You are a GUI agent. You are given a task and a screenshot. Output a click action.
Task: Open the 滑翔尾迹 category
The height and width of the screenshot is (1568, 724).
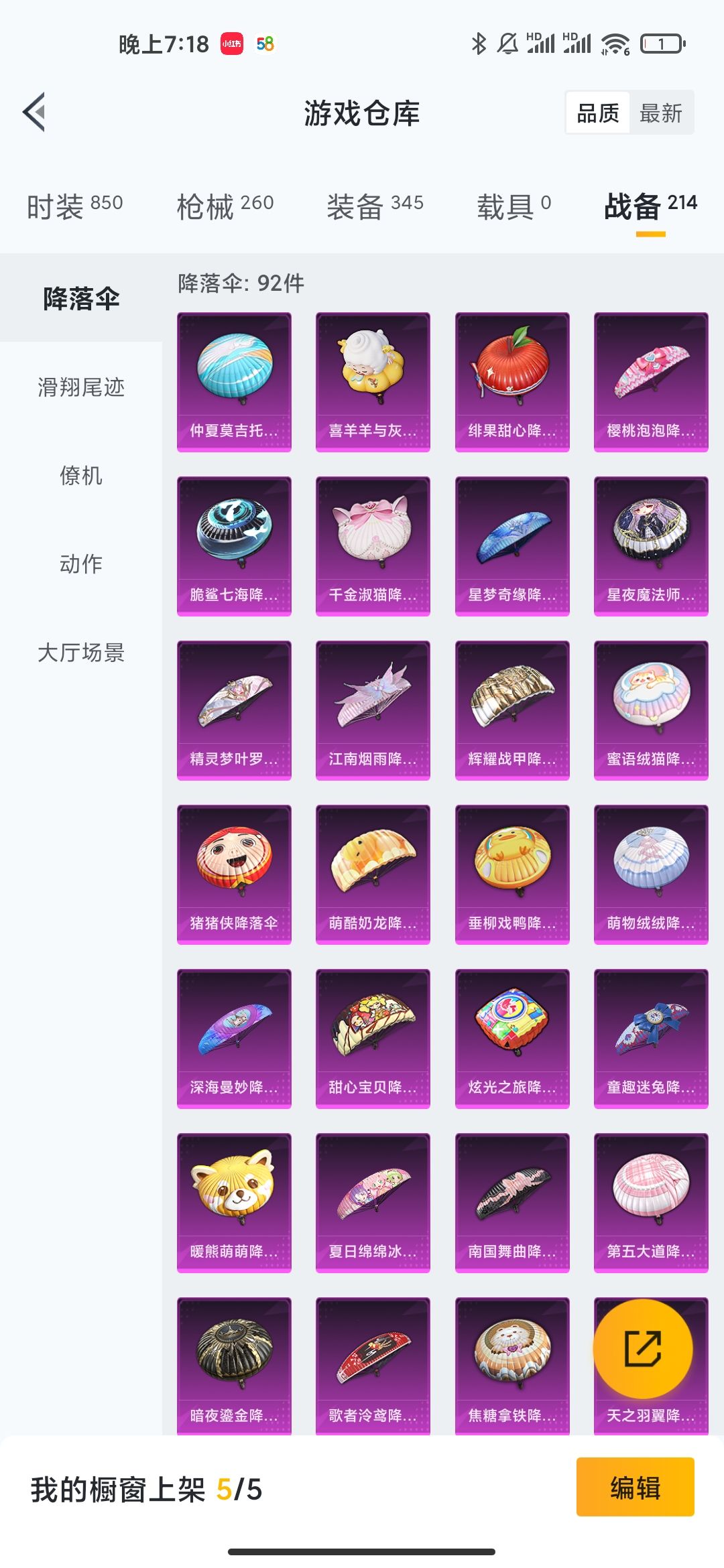(x=81, y=387)
